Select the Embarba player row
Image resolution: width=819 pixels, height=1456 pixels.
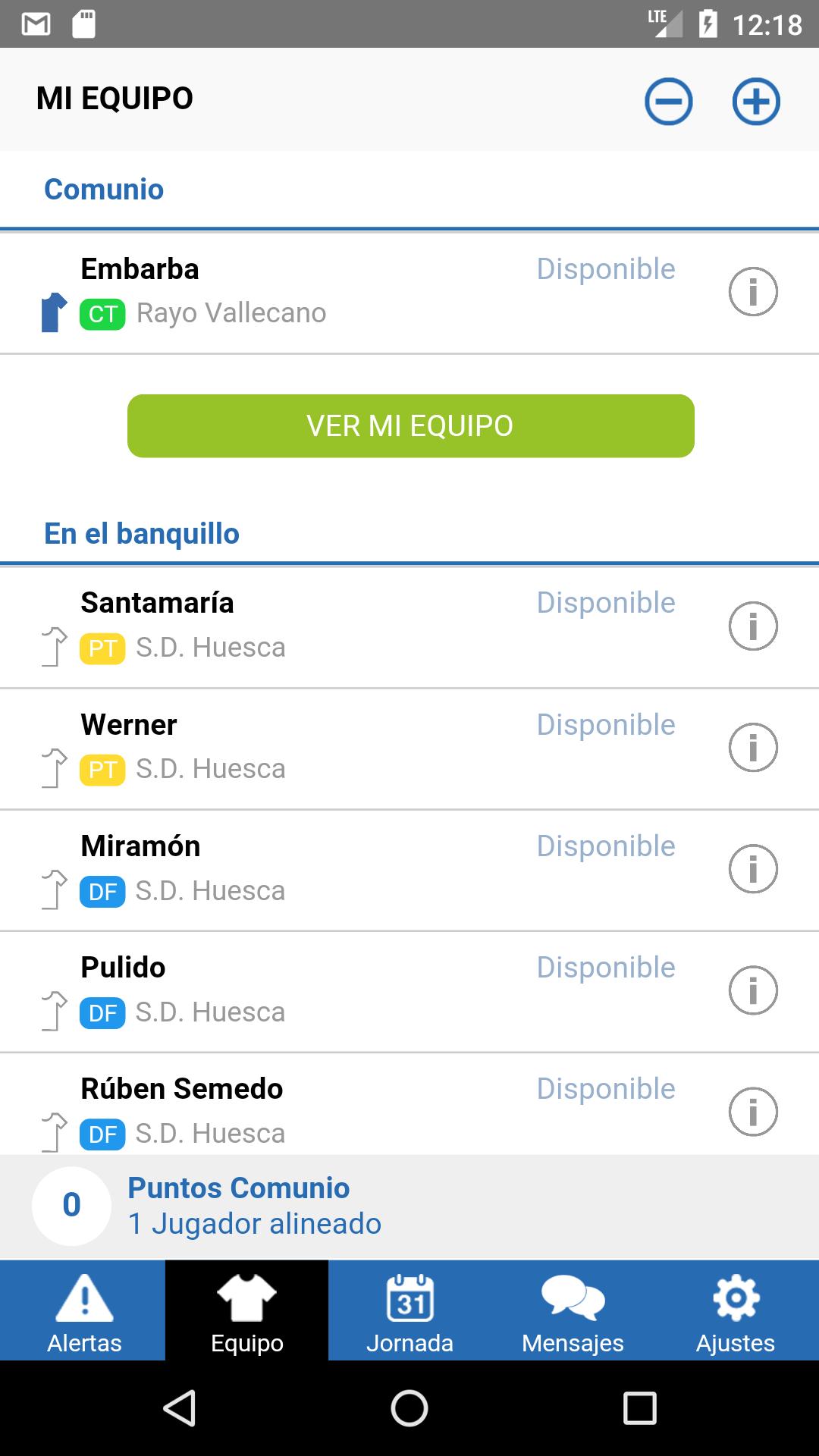(x=303, y=292)
